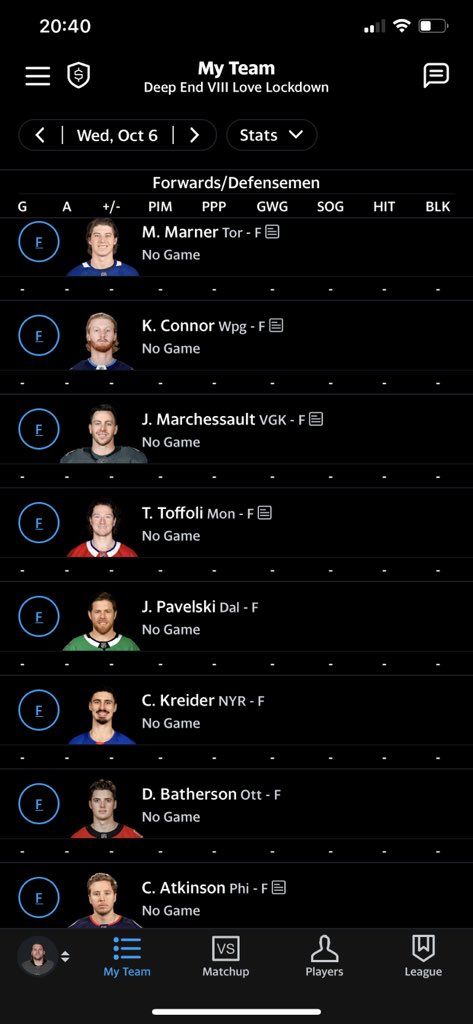This screenshot has width=473, height=1024.
Task: View player notes for J. Marchessault
Action: [316, 419]
